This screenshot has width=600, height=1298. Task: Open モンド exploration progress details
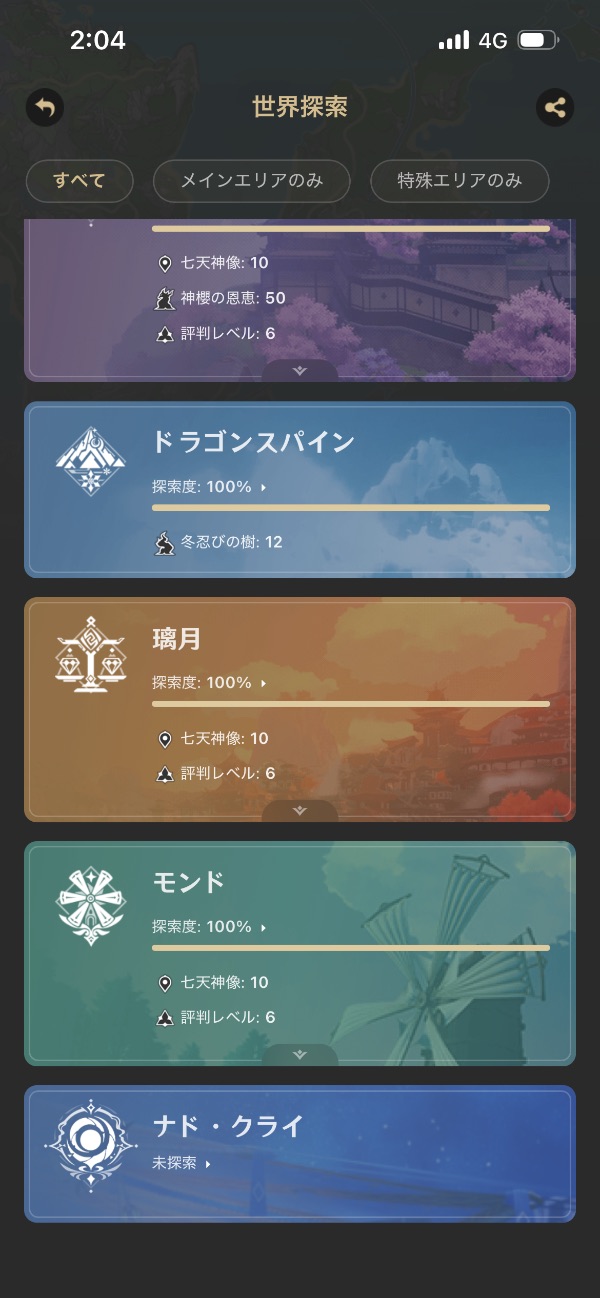pos(210,927)
